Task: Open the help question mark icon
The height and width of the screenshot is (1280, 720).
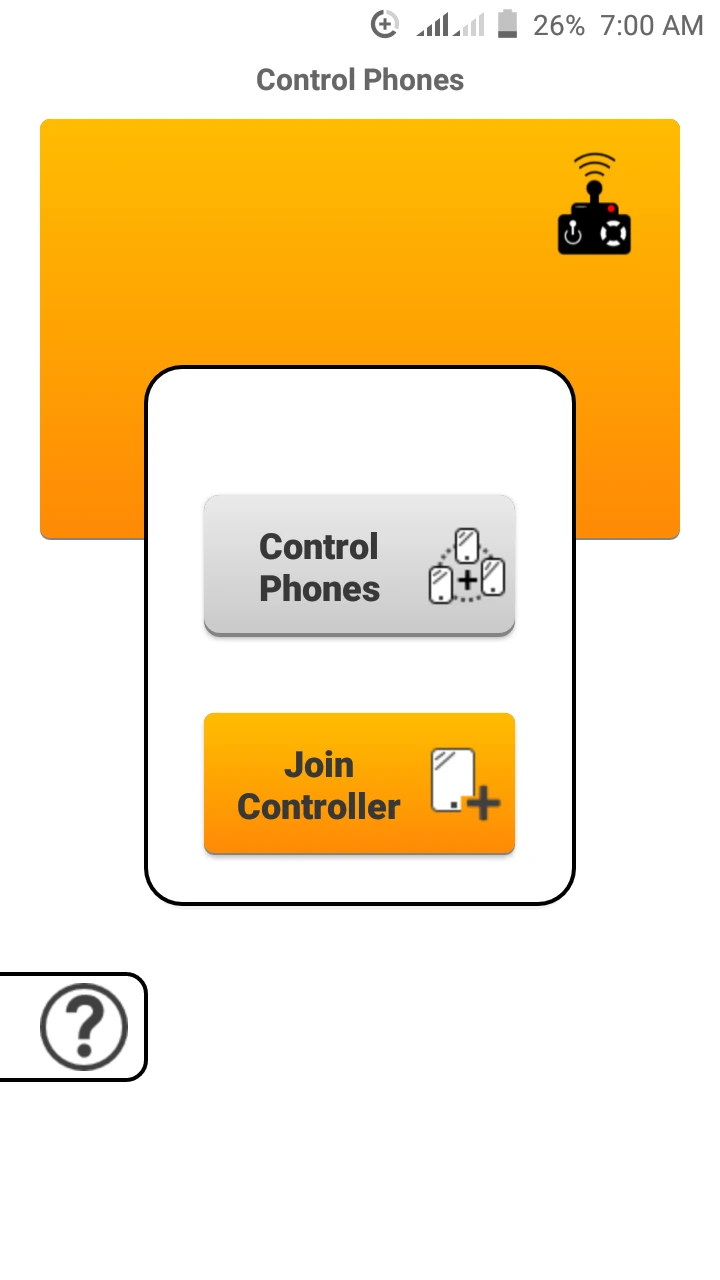Action: (x=84, y=1026)
